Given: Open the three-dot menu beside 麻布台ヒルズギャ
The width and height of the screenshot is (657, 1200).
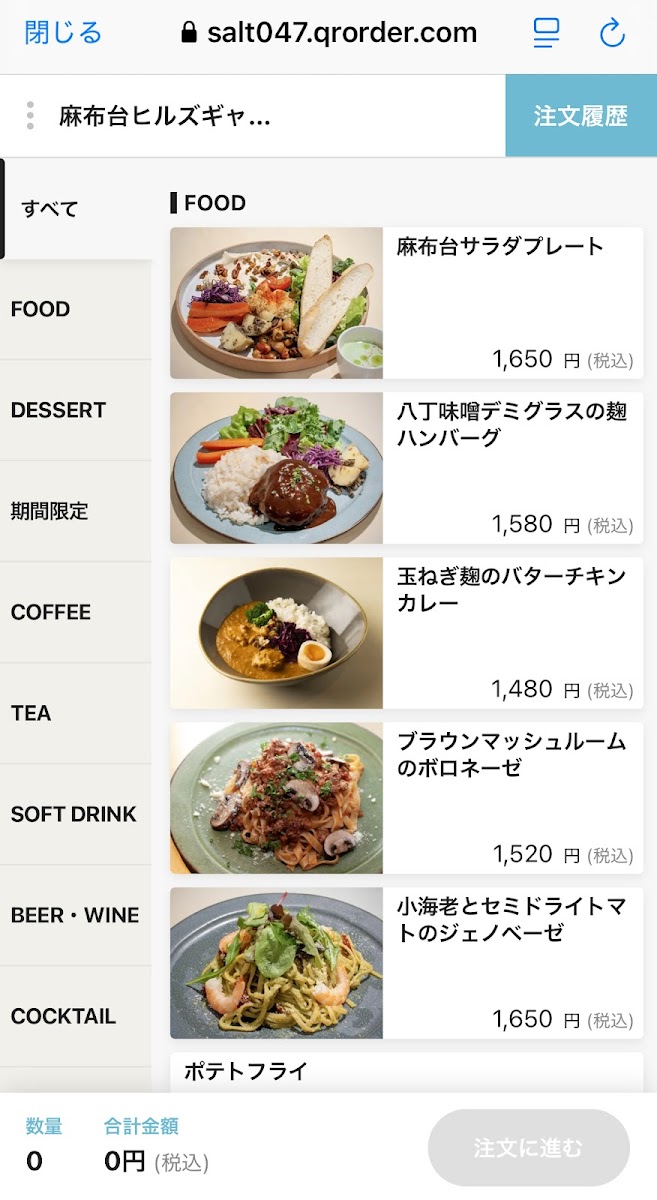Looking at the screenshot, I should pyautogui.click(x=31, y=115).
